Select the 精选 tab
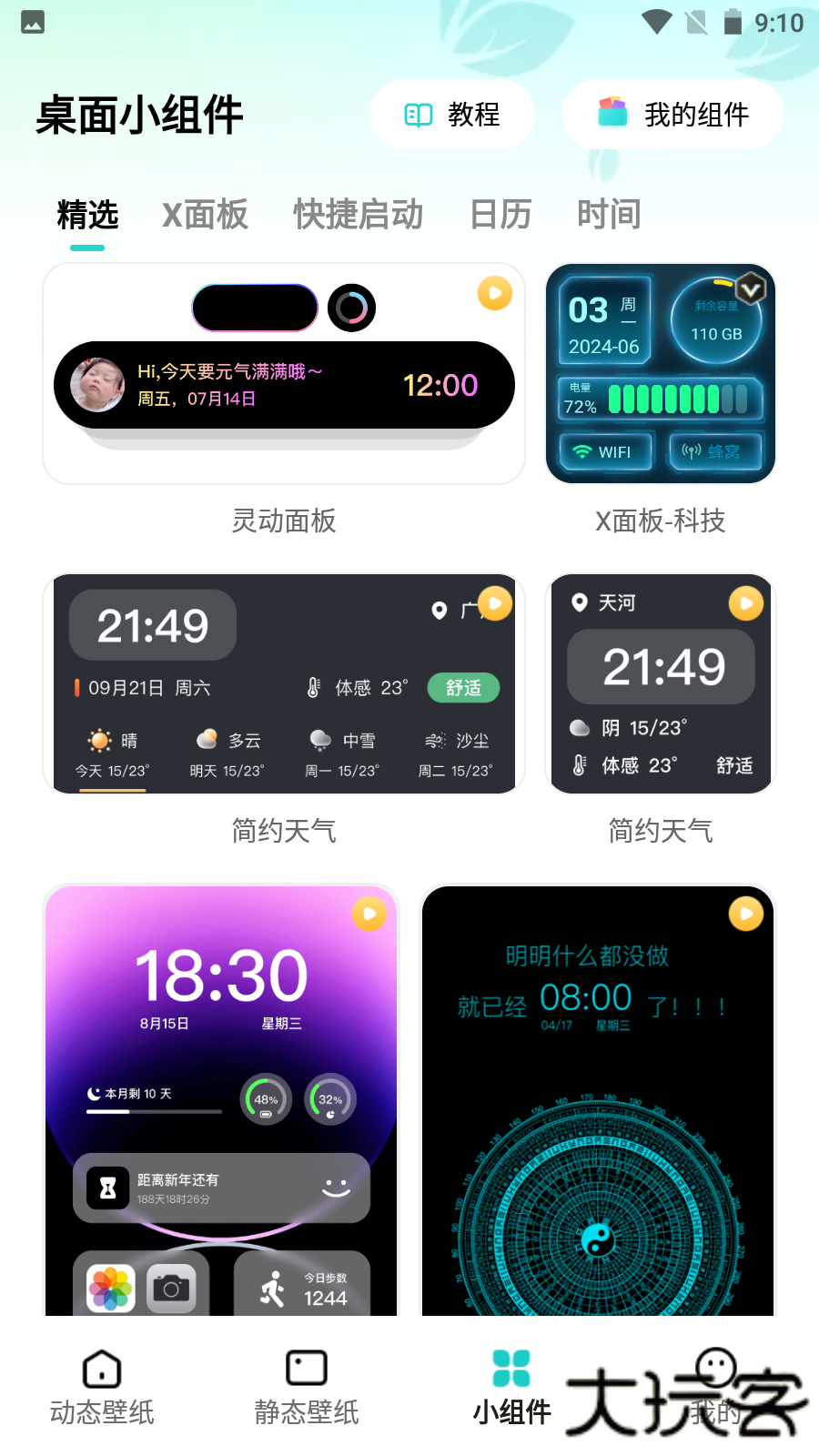This screenshot has height=1456, width=819. click(x=87, y=216)
